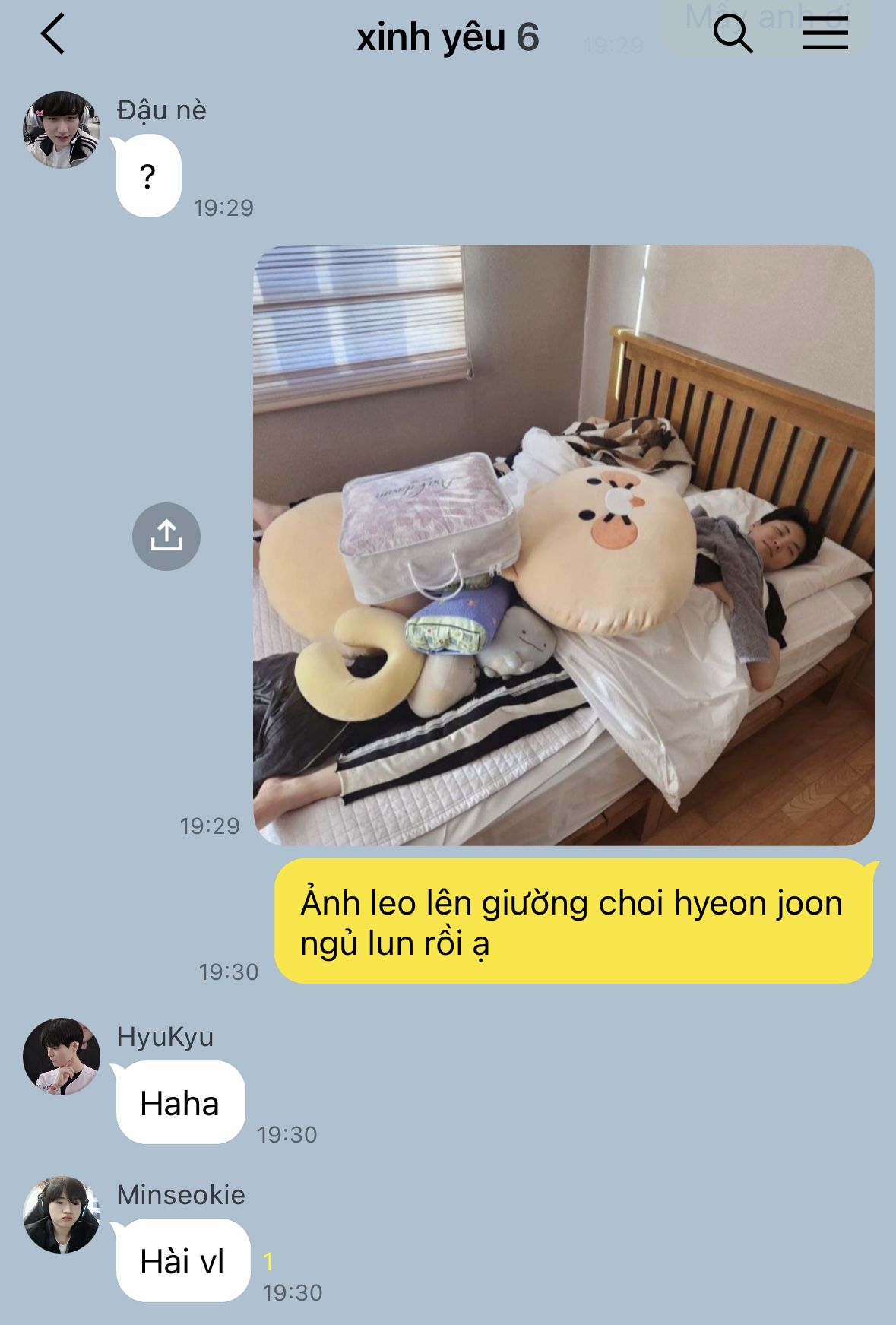
Task: Open the chat room menu
Action: click(x=825, y=35)
